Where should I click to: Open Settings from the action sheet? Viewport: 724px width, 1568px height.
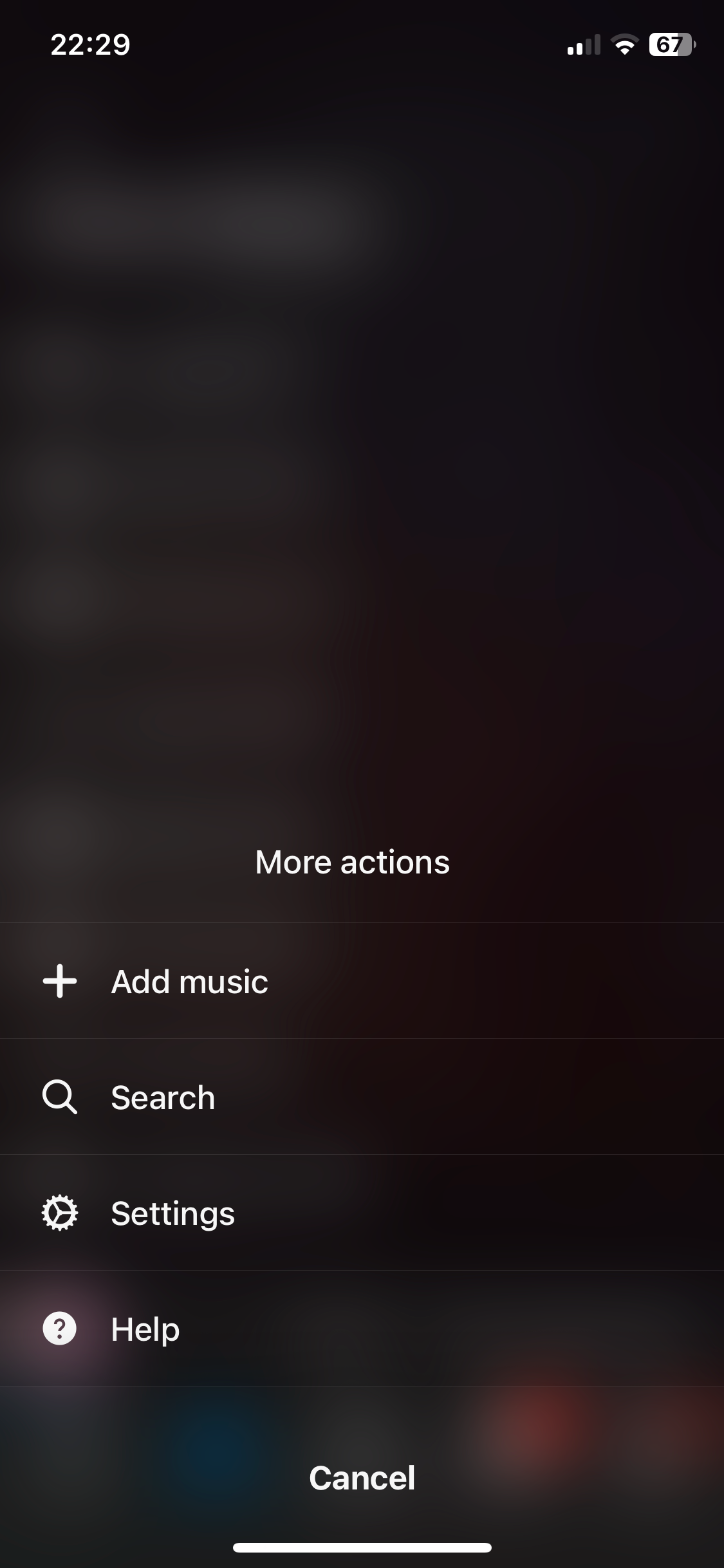click(x=172, y=1213)
